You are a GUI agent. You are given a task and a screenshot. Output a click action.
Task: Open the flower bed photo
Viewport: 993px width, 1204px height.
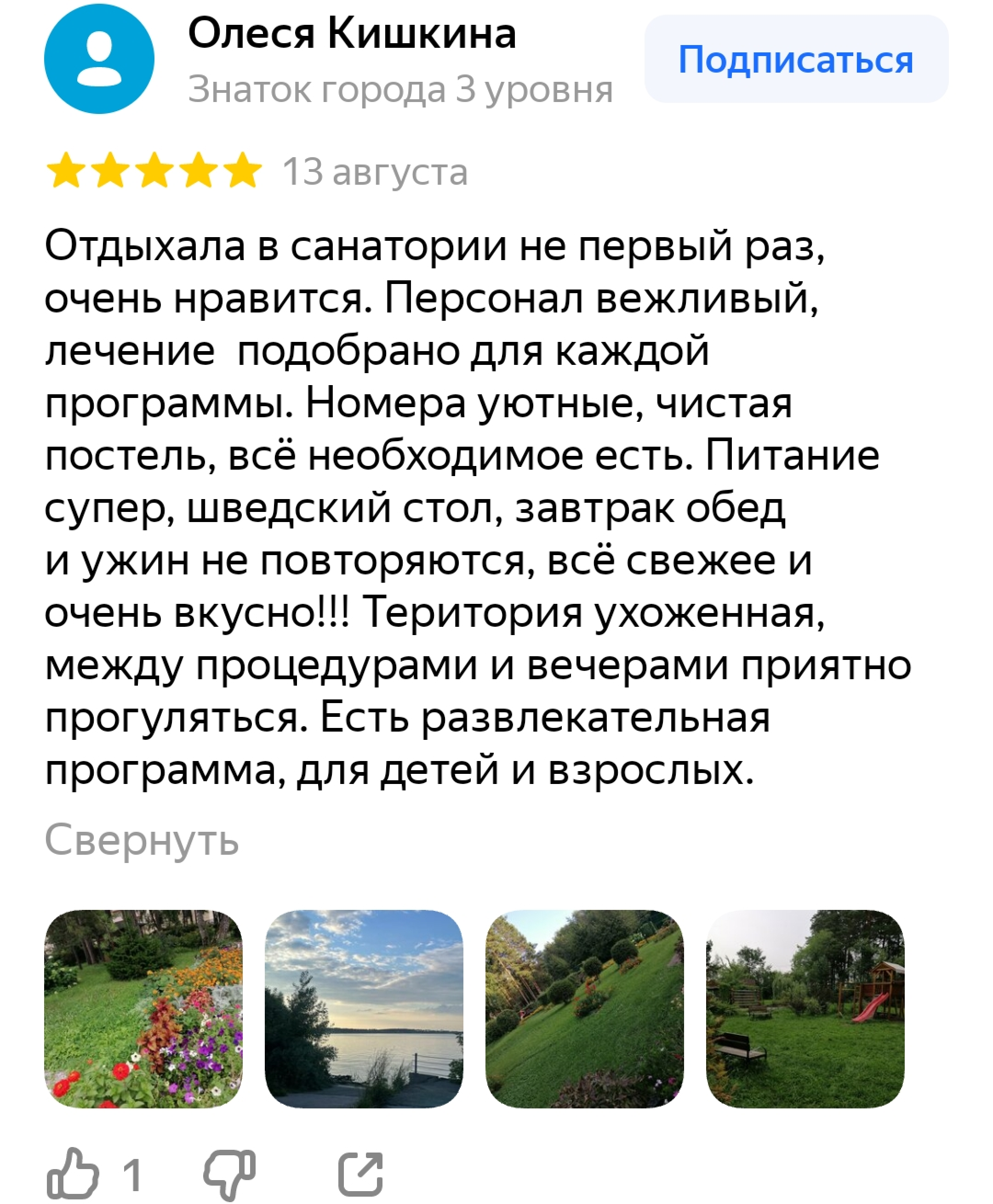click(x=143, y=1009)
